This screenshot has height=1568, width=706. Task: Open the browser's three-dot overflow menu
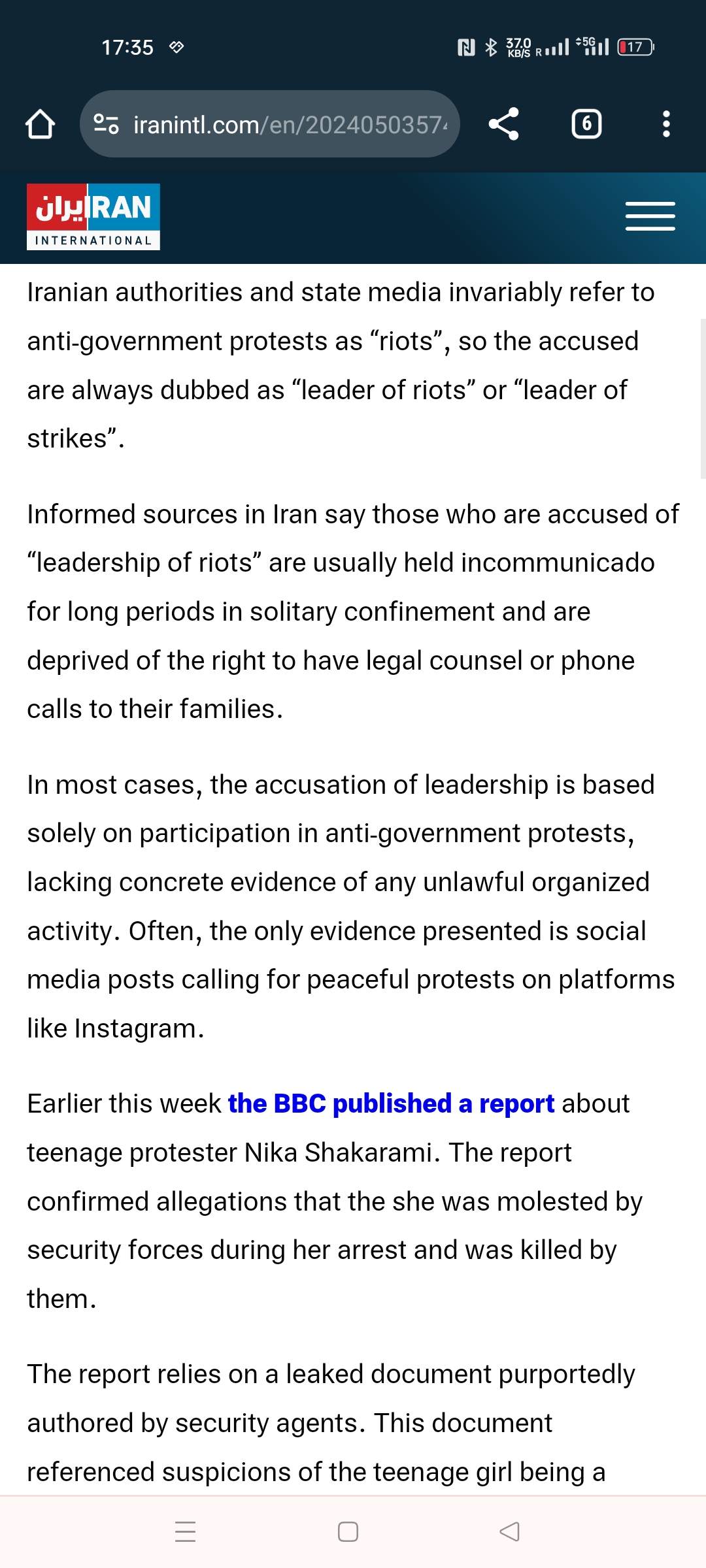pyautogui.click(x=666, y=124)
